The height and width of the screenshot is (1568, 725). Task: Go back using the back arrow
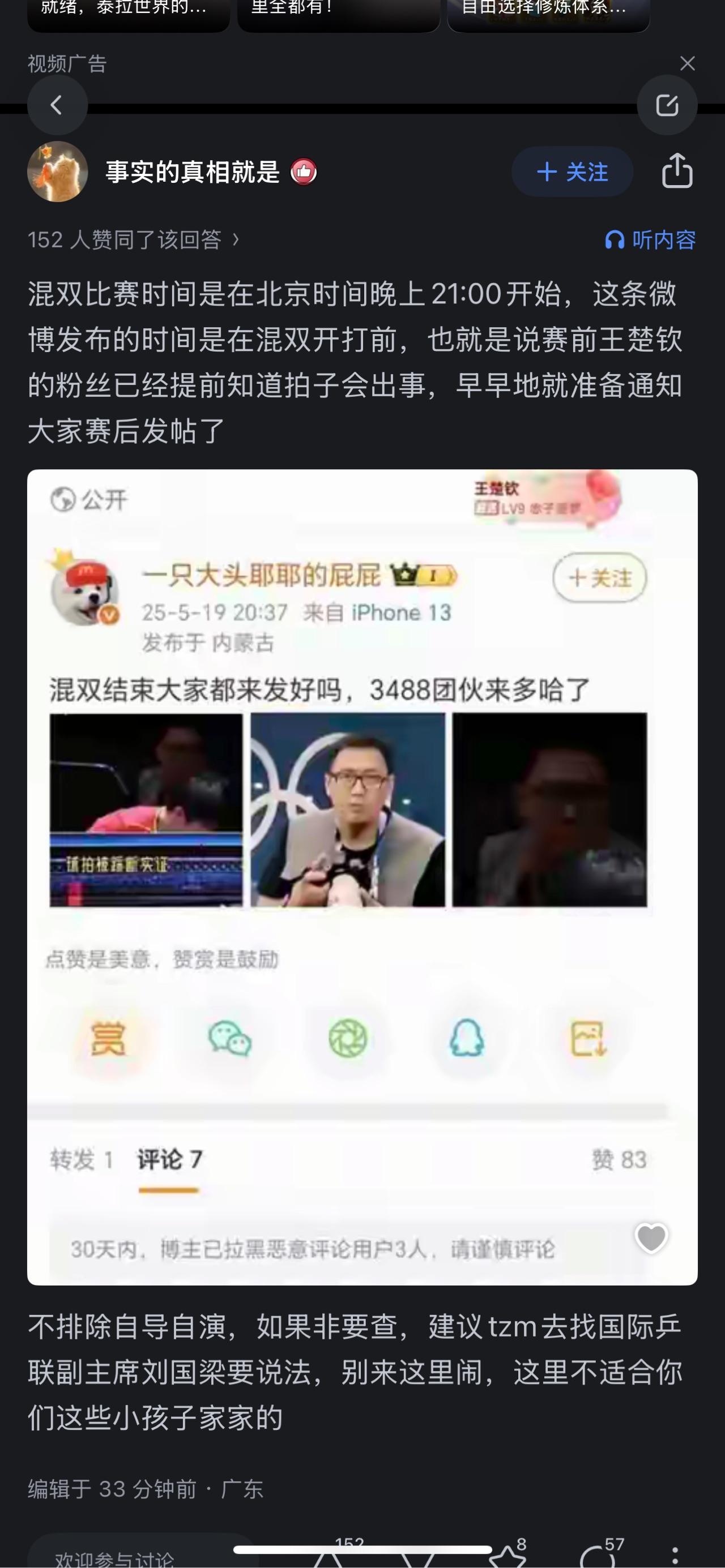(57, 105)
